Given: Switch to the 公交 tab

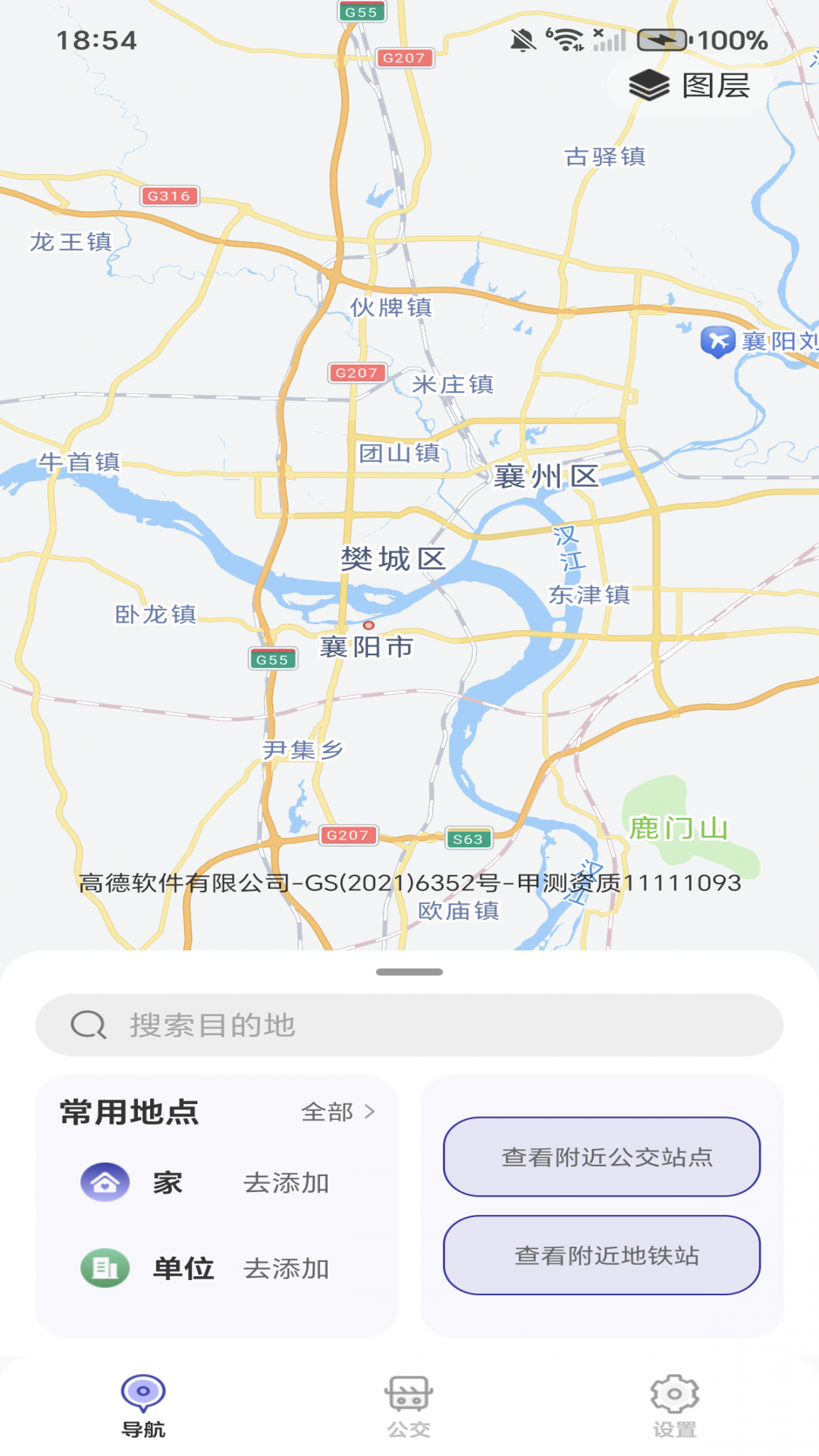Looking at the screenshot, I should pyautogui.click(x=409, y=1406).
